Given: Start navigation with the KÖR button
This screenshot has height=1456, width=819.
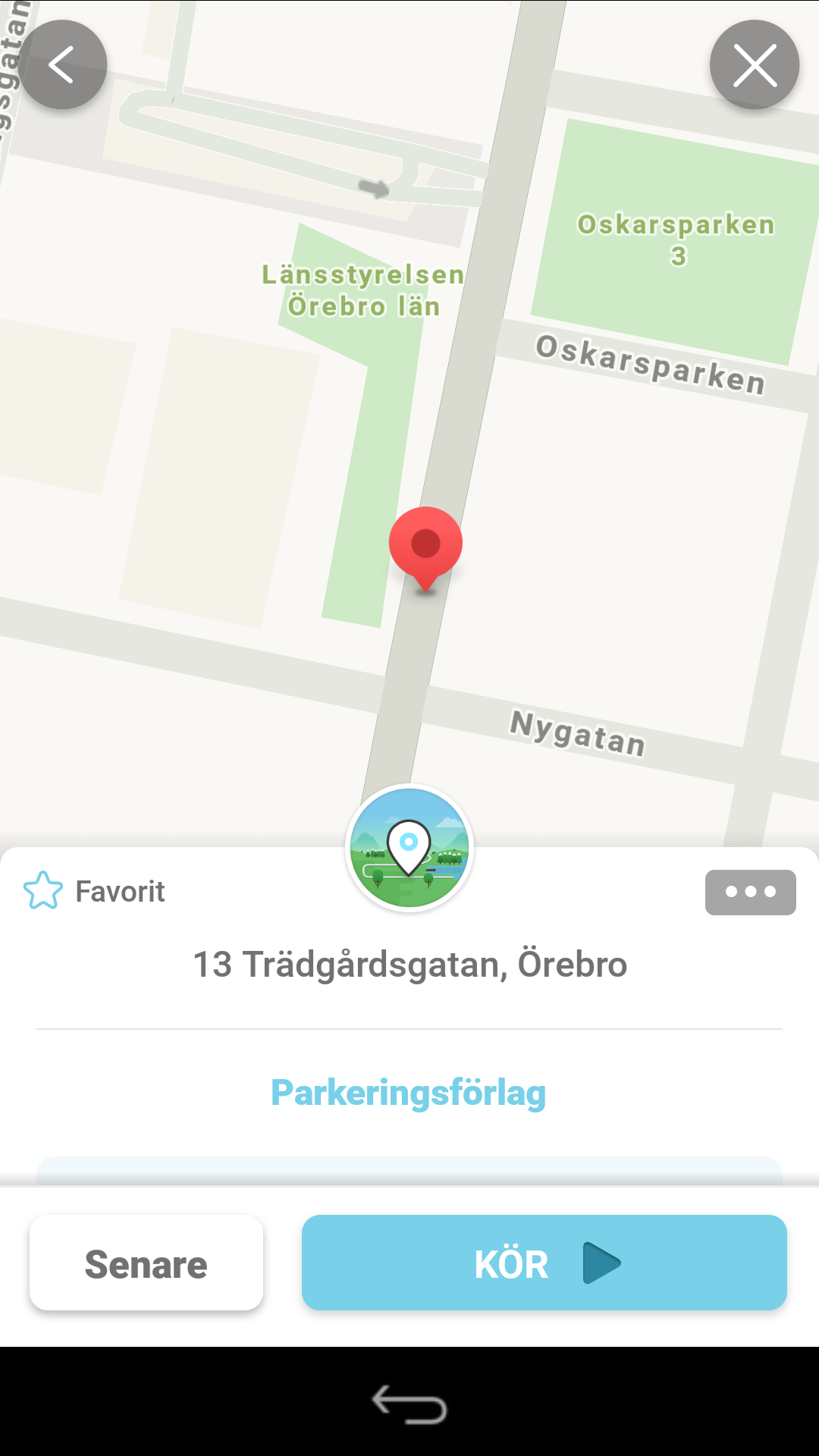Looking at the screenshot, I should (x=544, y=1263).
